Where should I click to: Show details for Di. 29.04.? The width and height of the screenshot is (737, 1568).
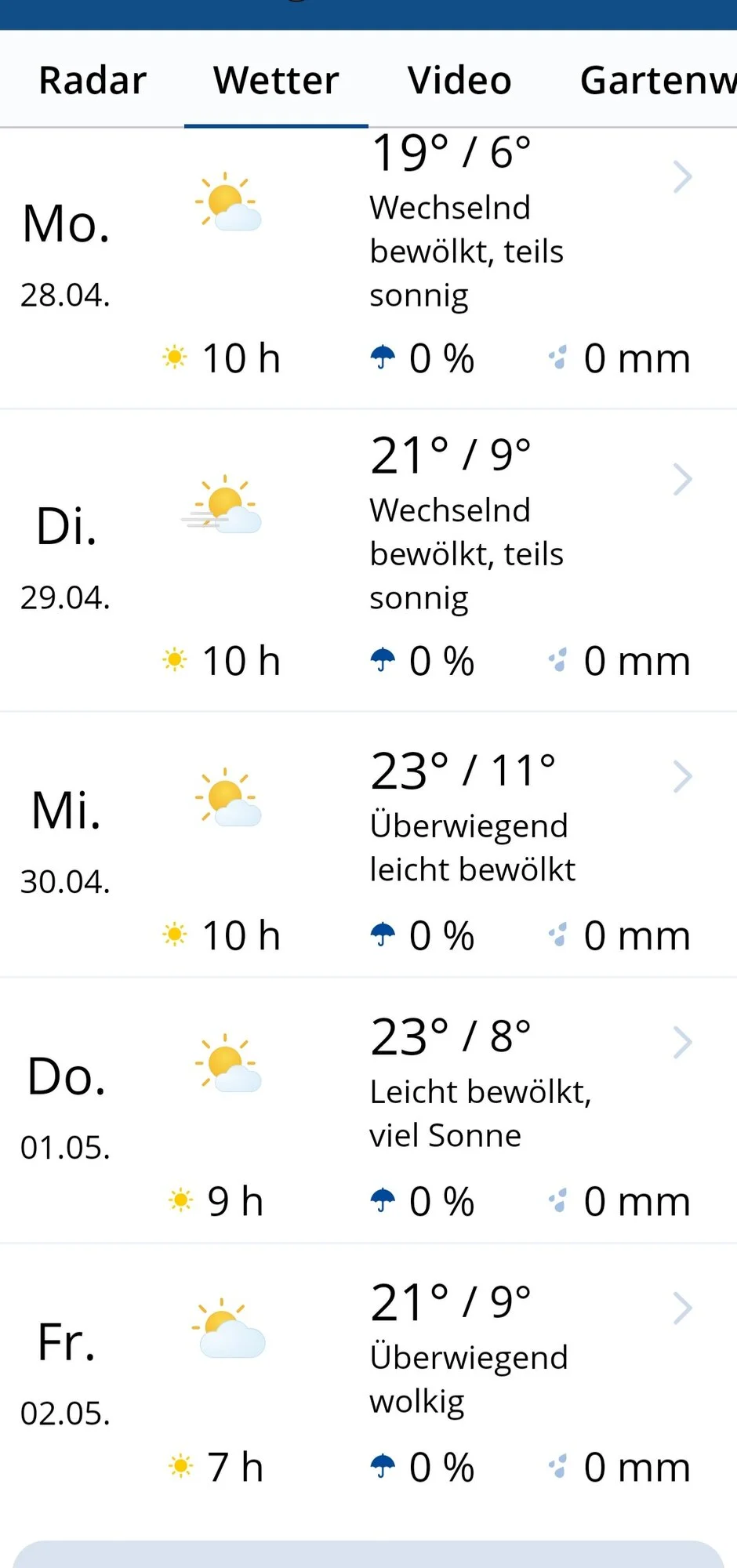point(368,561)
